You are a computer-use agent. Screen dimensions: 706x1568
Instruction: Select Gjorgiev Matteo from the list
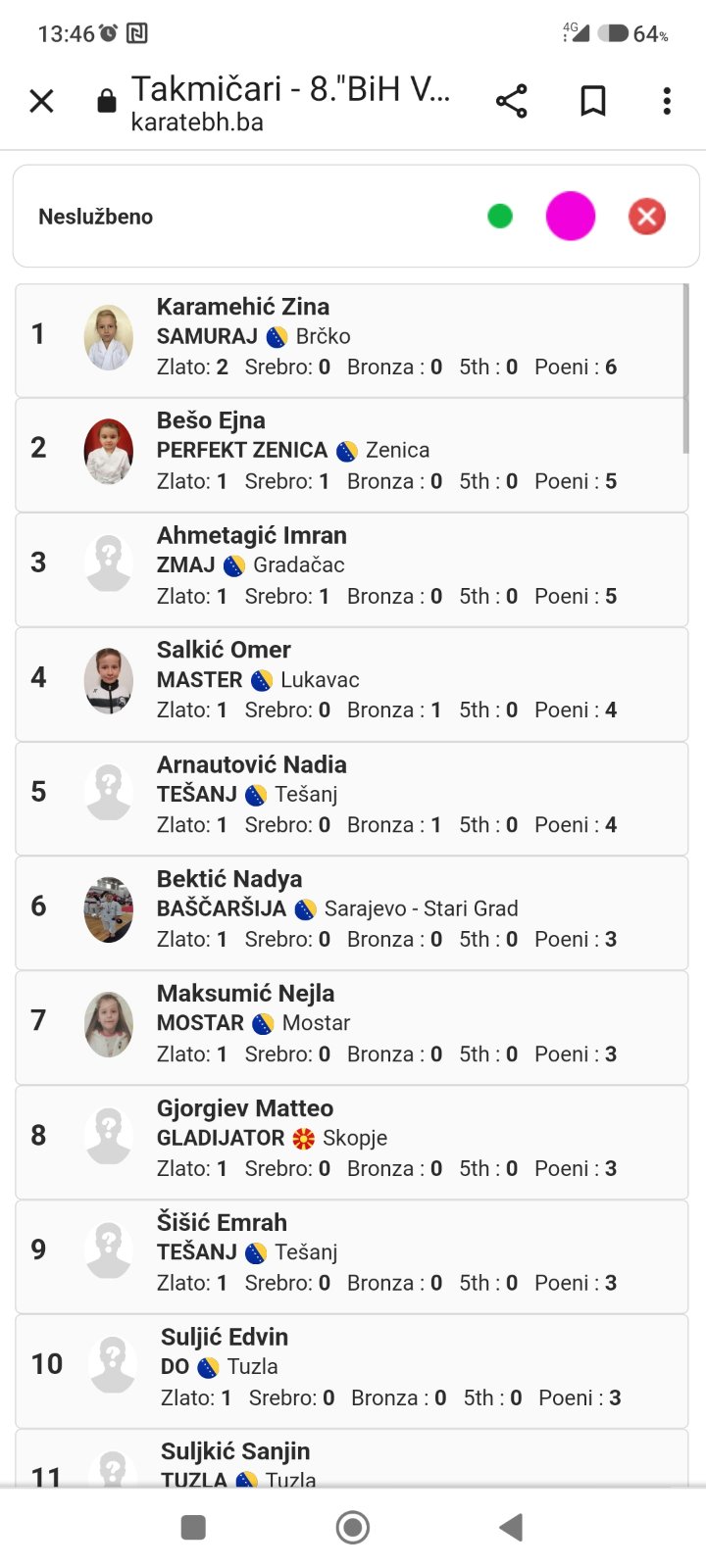(x=351, y=1142)
